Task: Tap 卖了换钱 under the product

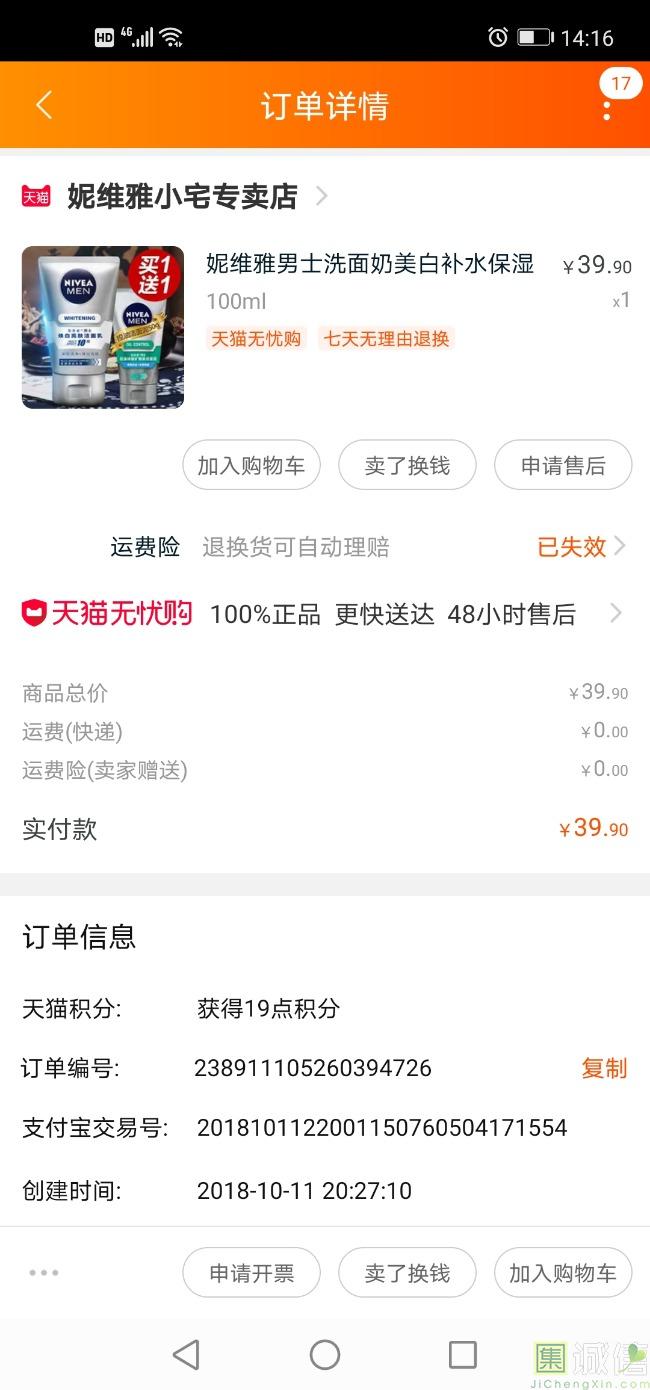Action: (407, 466)
